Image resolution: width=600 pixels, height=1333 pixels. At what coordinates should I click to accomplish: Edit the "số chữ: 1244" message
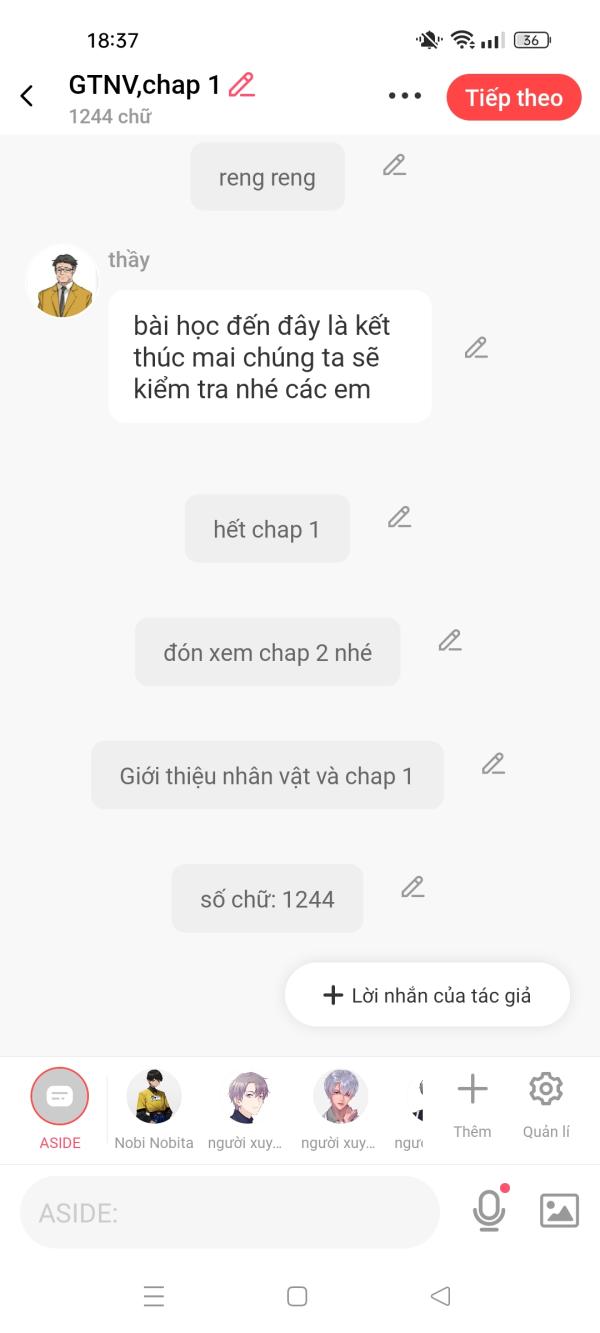click(x=413, y=887)
